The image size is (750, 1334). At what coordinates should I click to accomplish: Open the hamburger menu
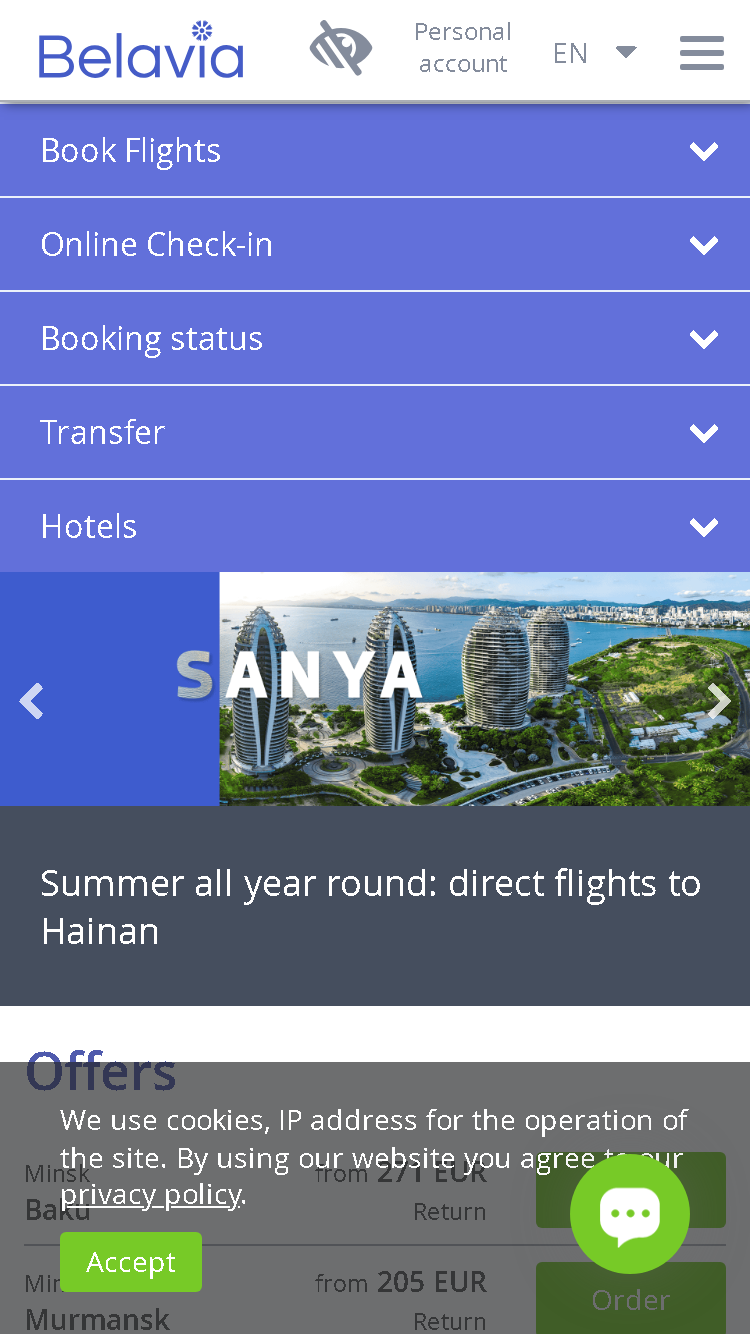[x=701, y=52]
